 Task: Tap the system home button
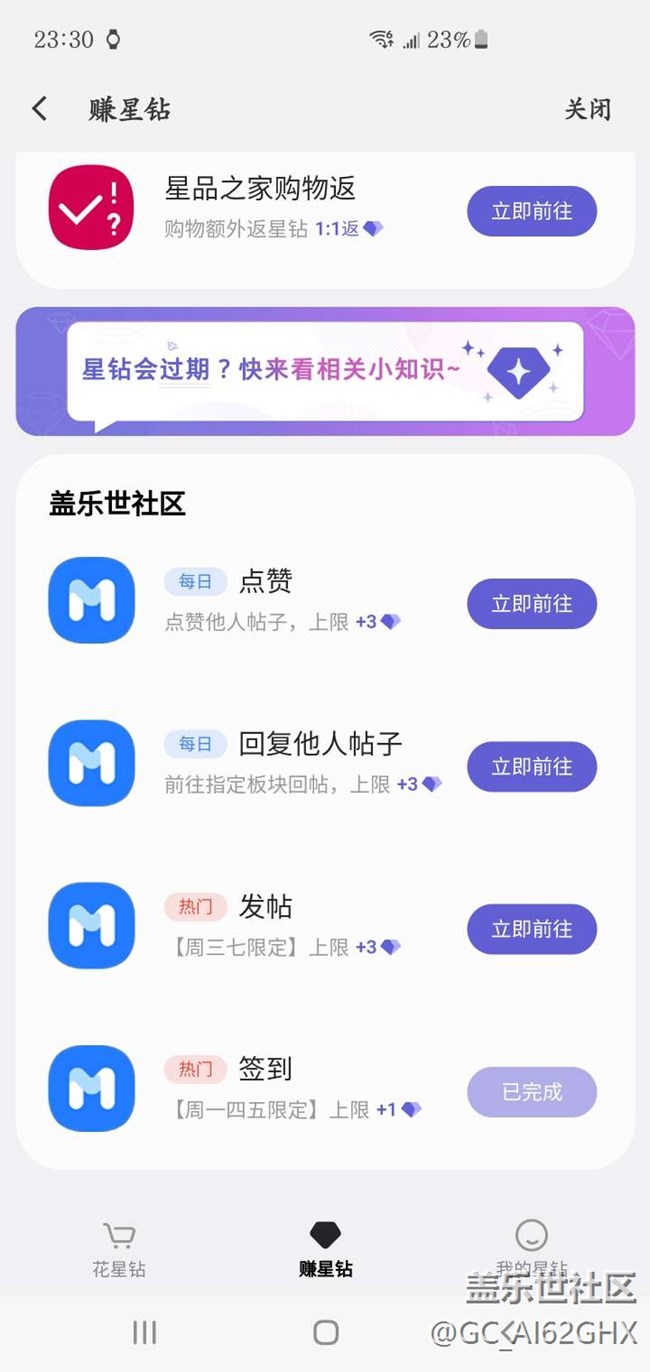click(x=325, y=1332)
